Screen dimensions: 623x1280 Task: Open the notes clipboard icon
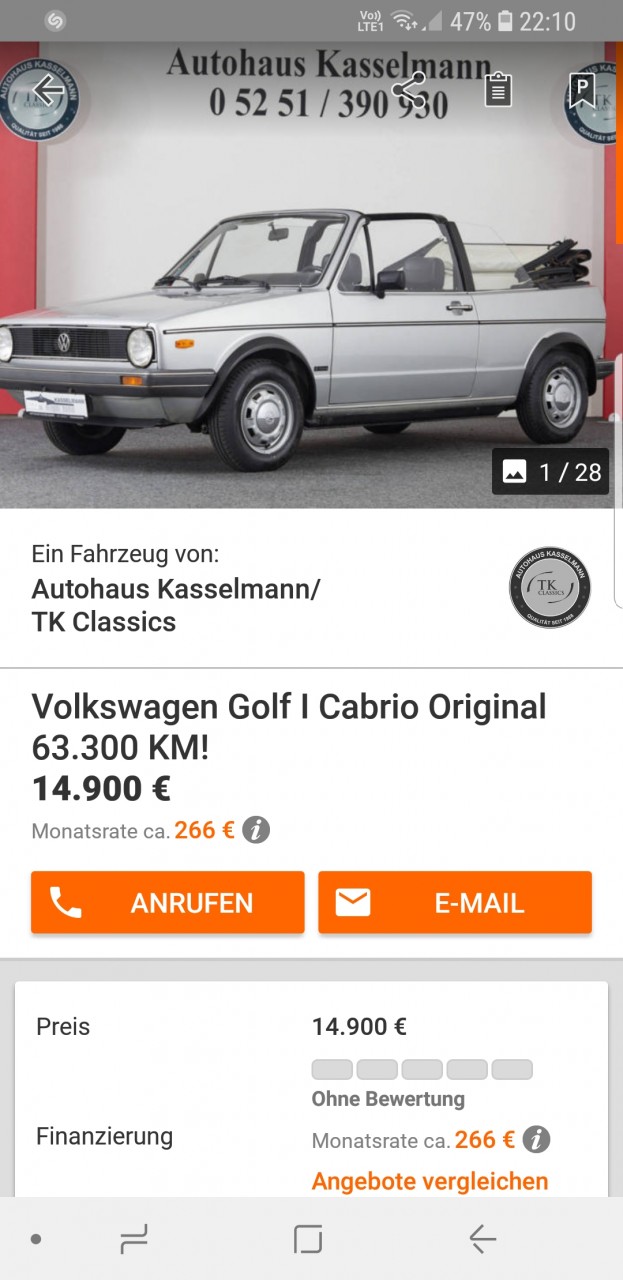tap(498, 91)
